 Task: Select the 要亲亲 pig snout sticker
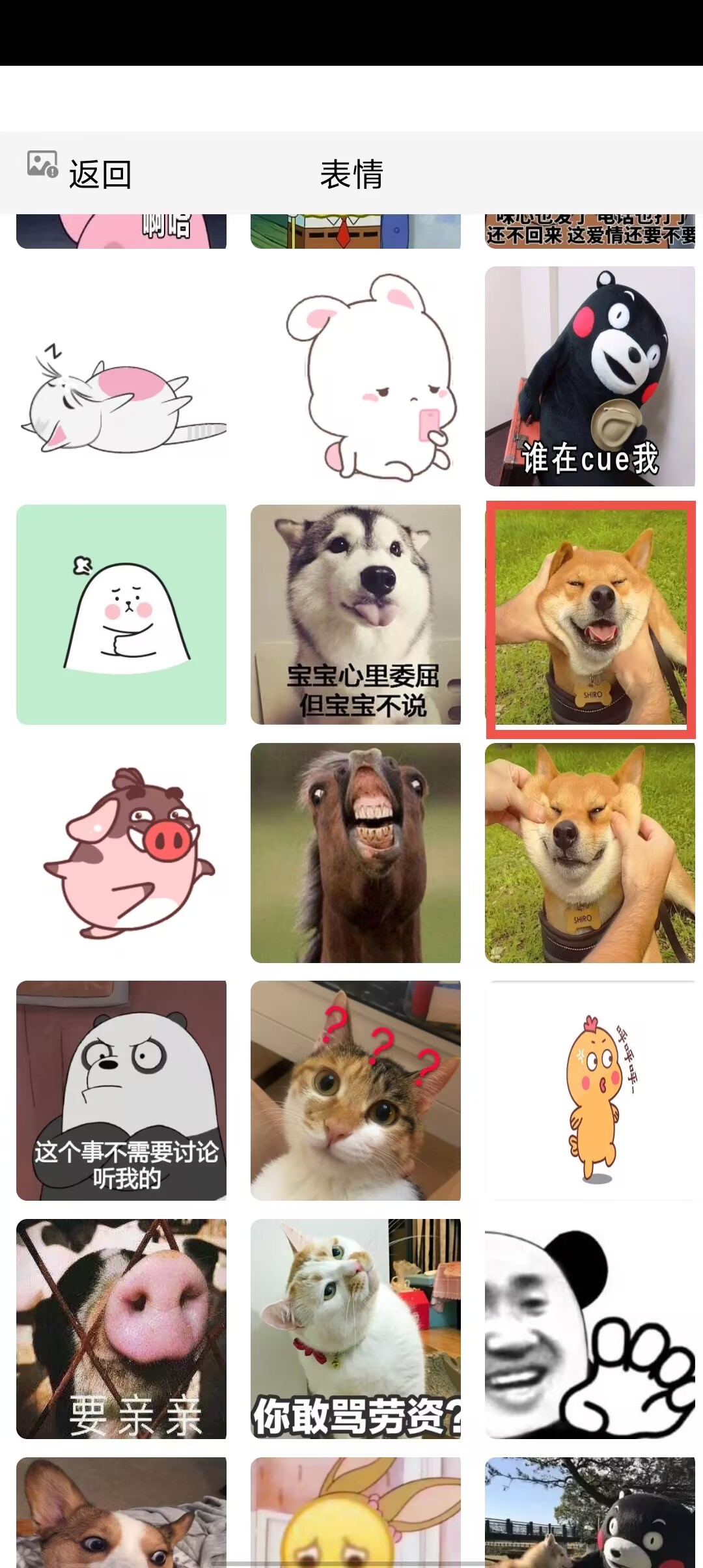(x=121, y=1329)
